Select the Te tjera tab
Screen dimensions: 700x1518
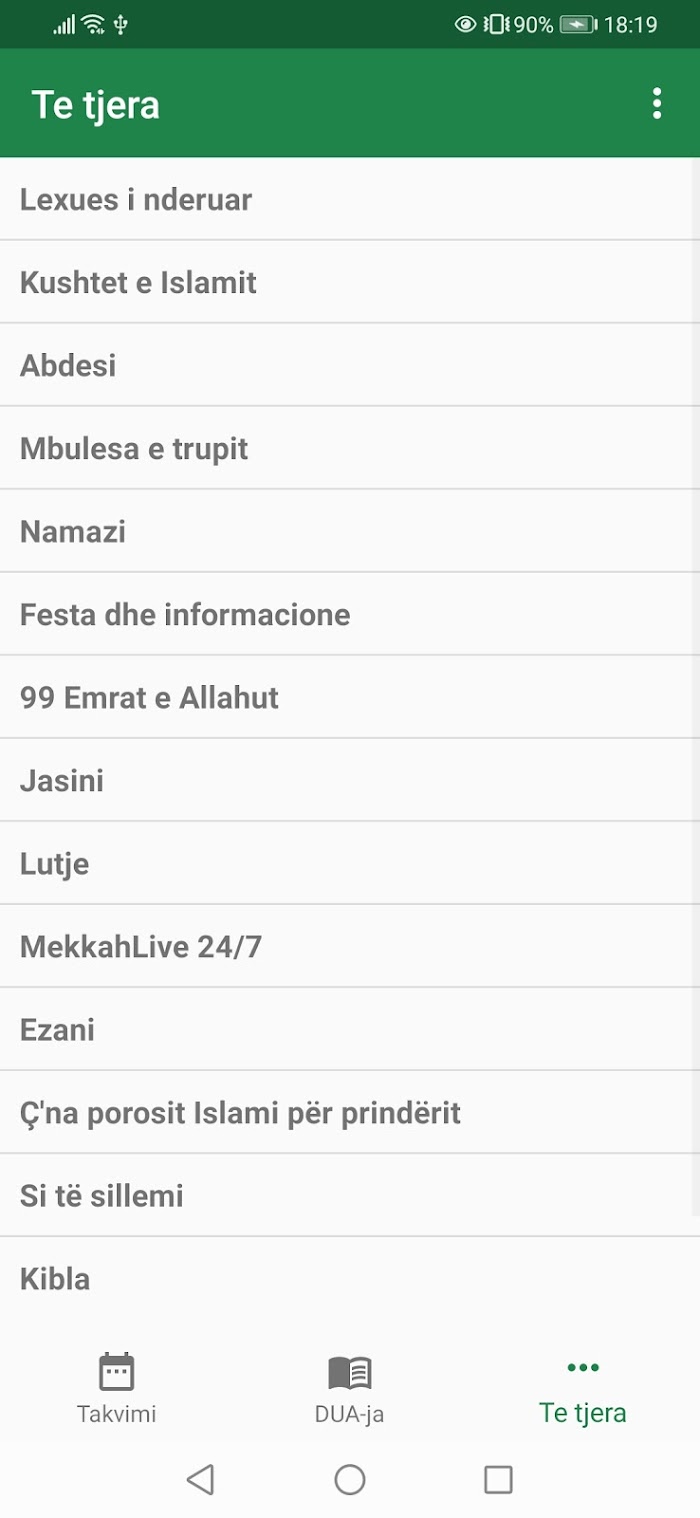(x=583, y=1388)
